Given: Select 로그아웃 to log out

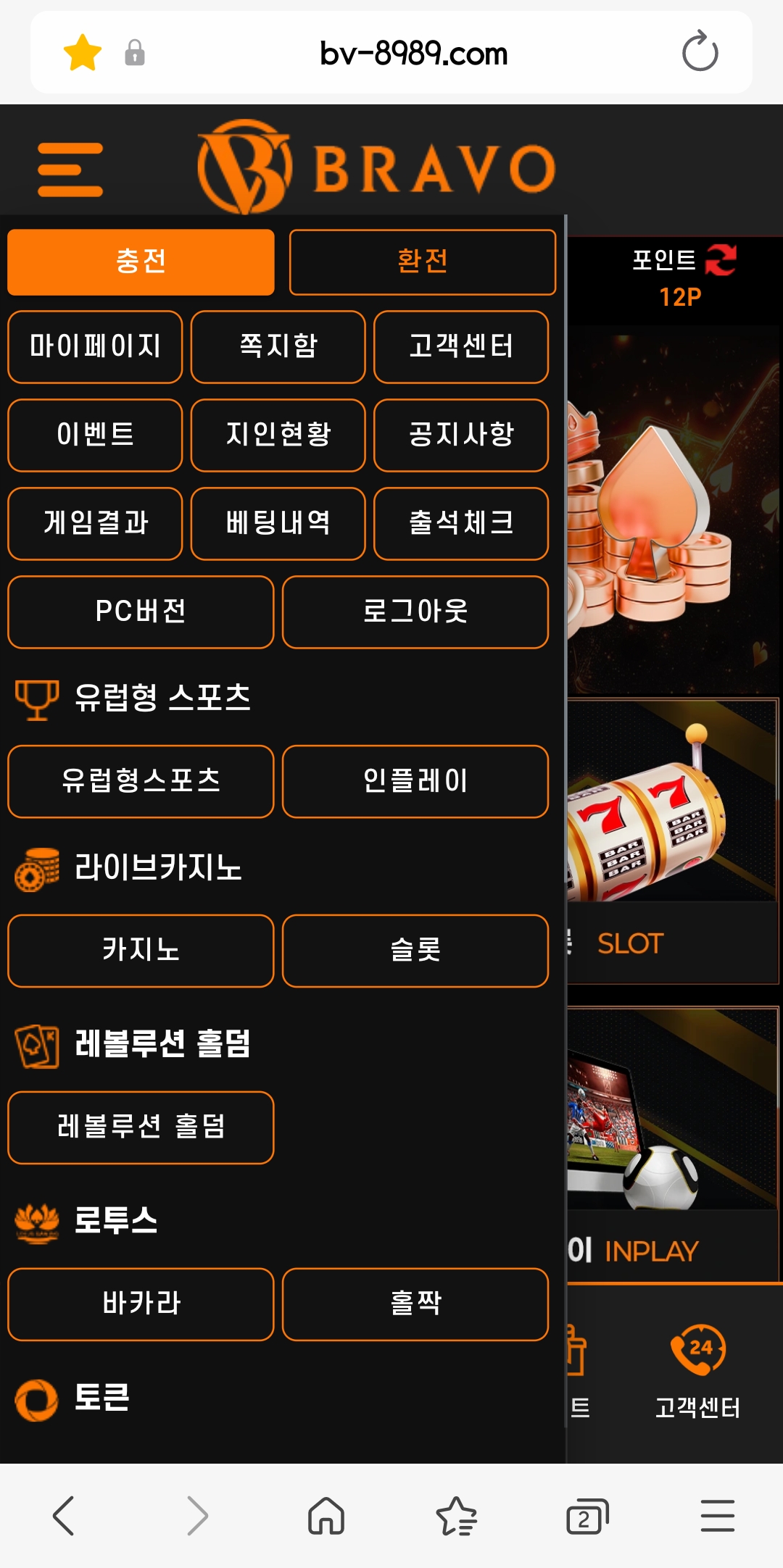Looking at the screenshot, I should (x=415, y=612).
